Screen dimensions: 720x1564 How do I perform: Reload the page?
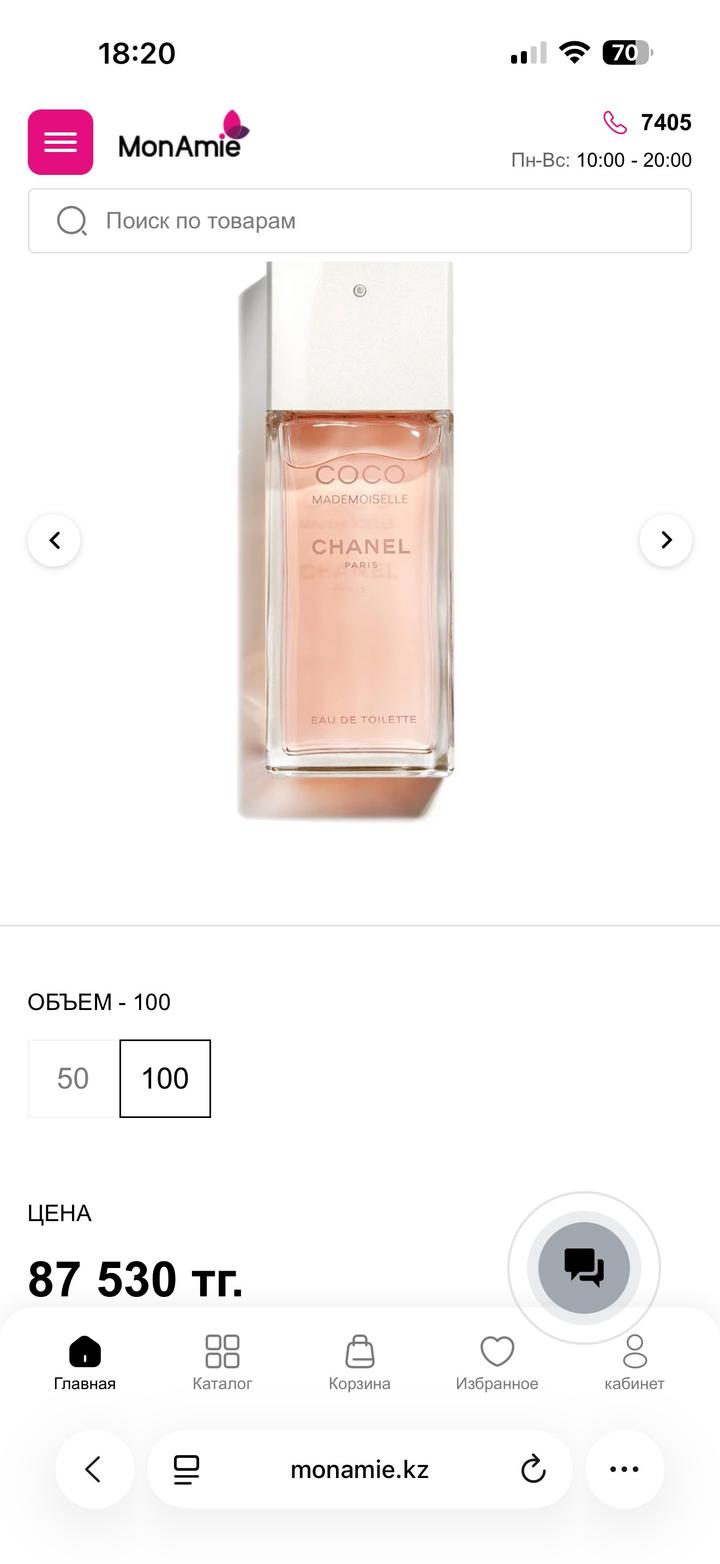click(533, 1469)
